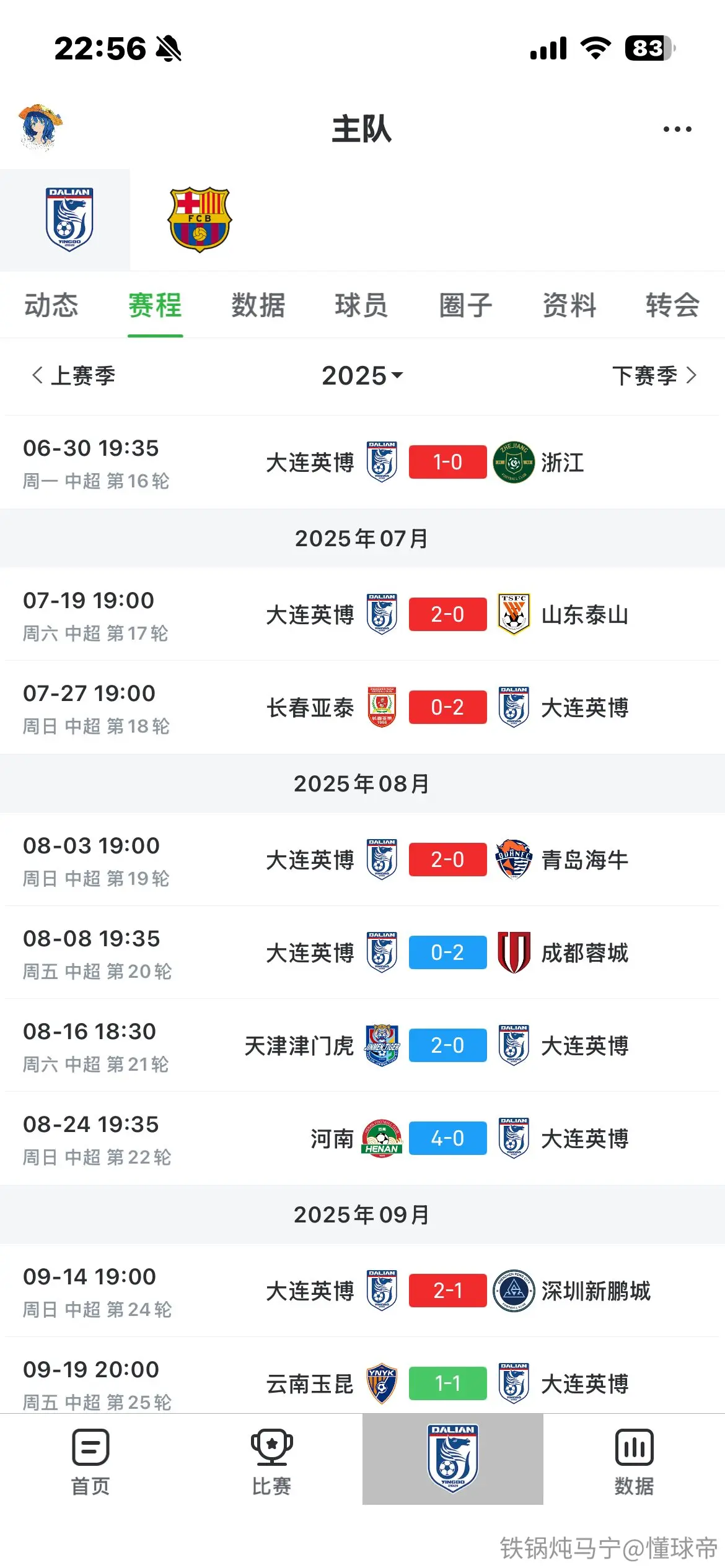Image resolution: width=725 pixels, height=1568 pixels.
Task: Open the 河南 4-0 match
Action: [362, 1138]
